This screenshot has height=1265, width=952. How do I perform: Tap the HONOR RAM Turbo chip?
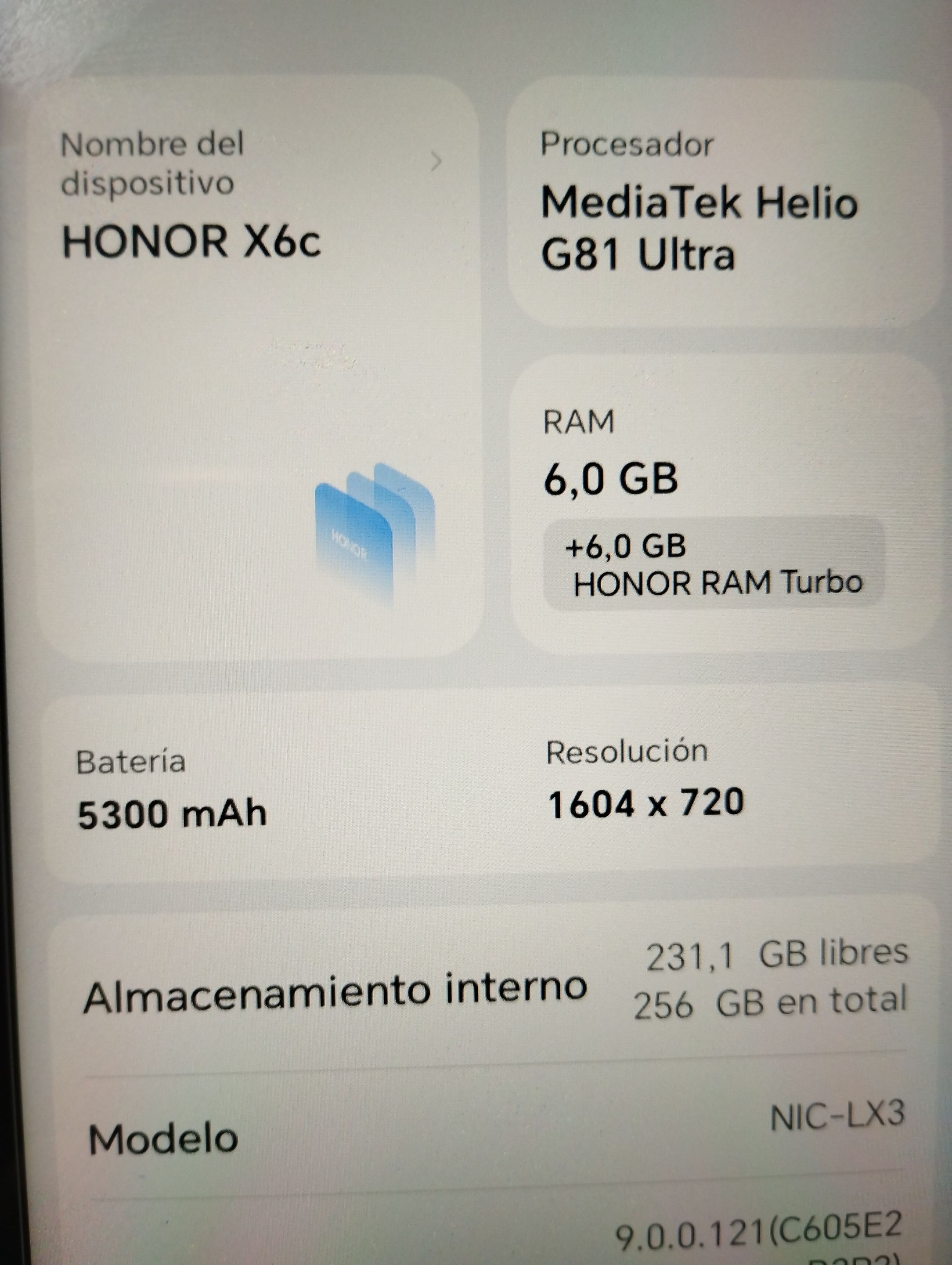(x=714, y=564)
